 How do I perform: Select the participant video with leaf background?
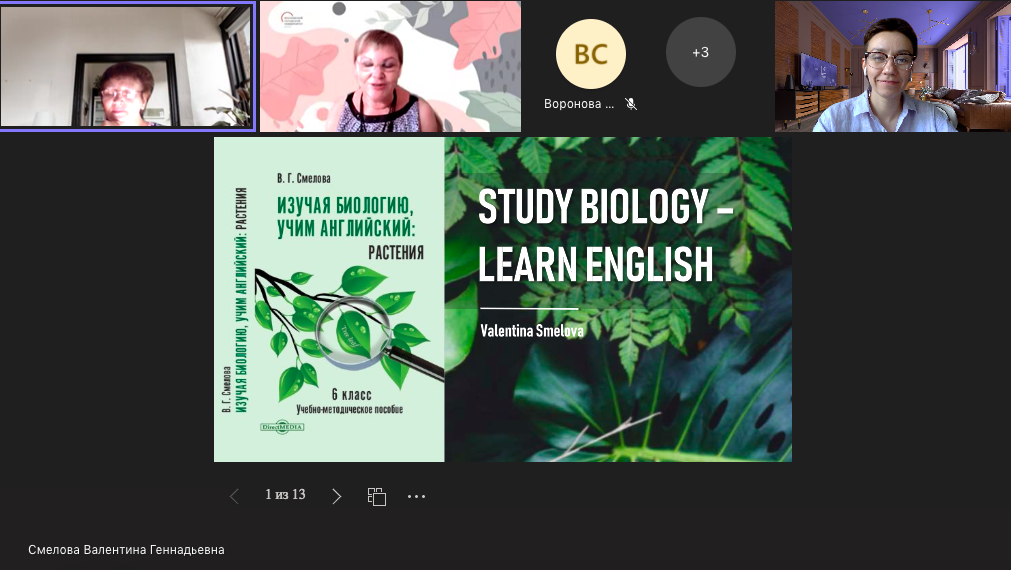pos(390,66)
